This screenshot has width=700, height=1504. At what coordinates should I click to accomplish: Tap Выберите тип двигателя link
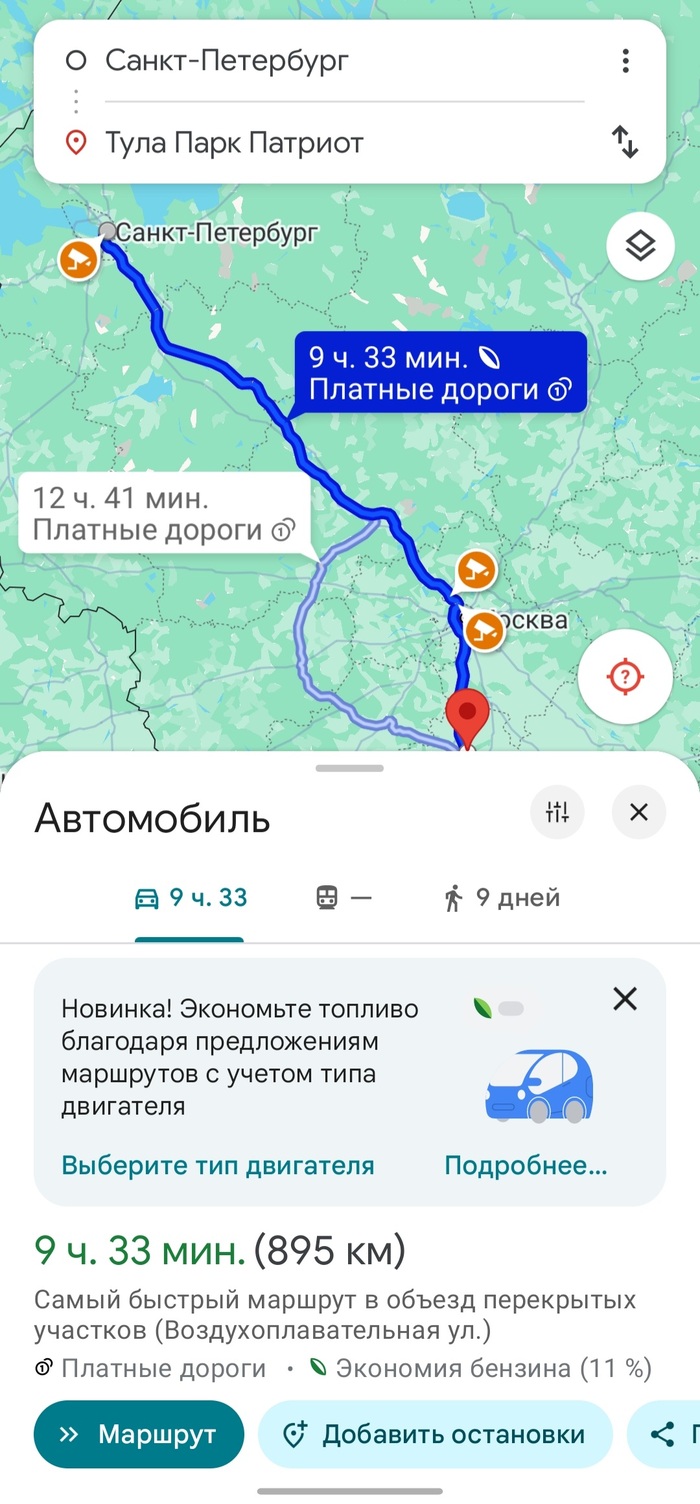coord(218,1165)
